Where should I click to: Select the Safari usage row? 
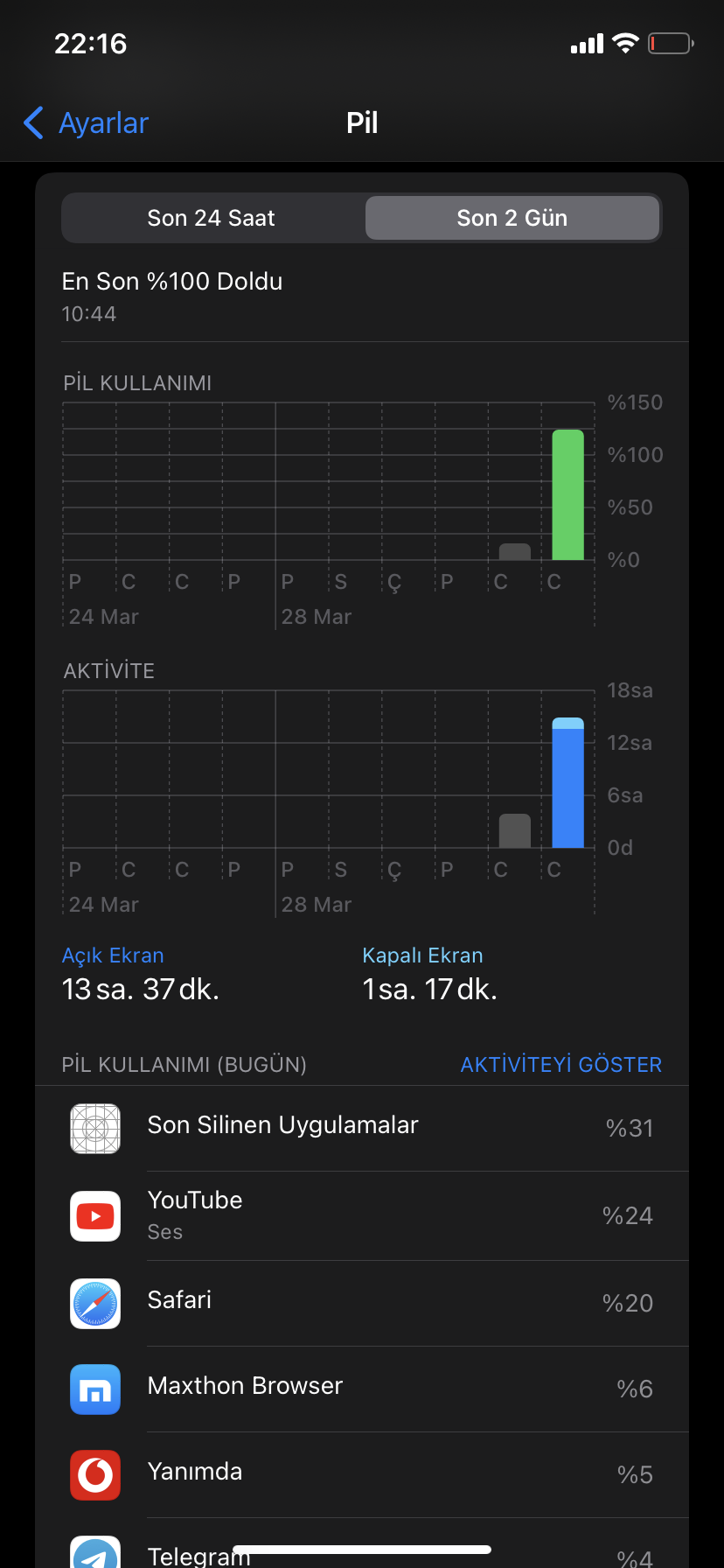362,1304
